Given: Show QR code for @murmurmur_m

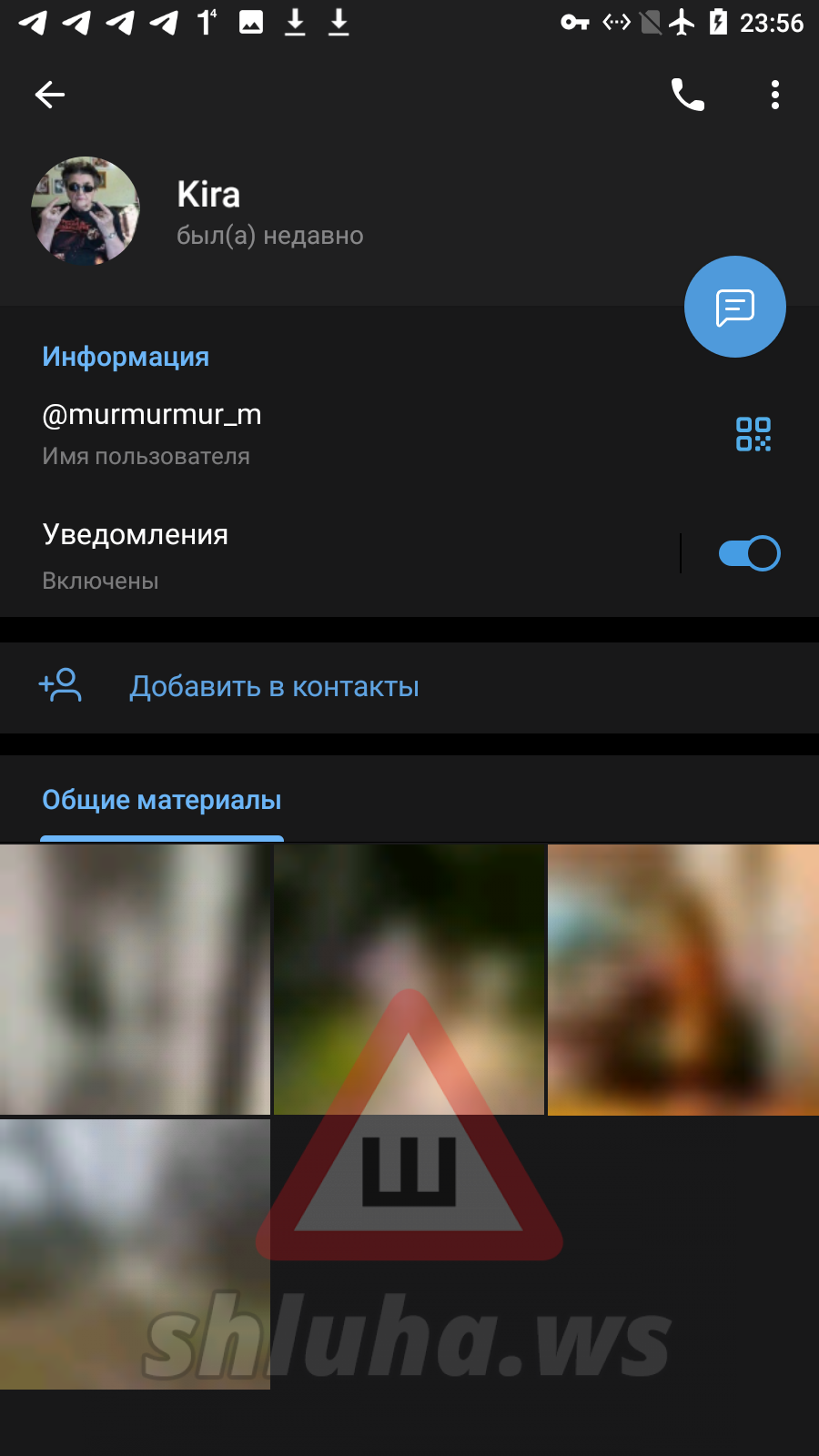Looking at the screenshot, I should tap(753, 435).
